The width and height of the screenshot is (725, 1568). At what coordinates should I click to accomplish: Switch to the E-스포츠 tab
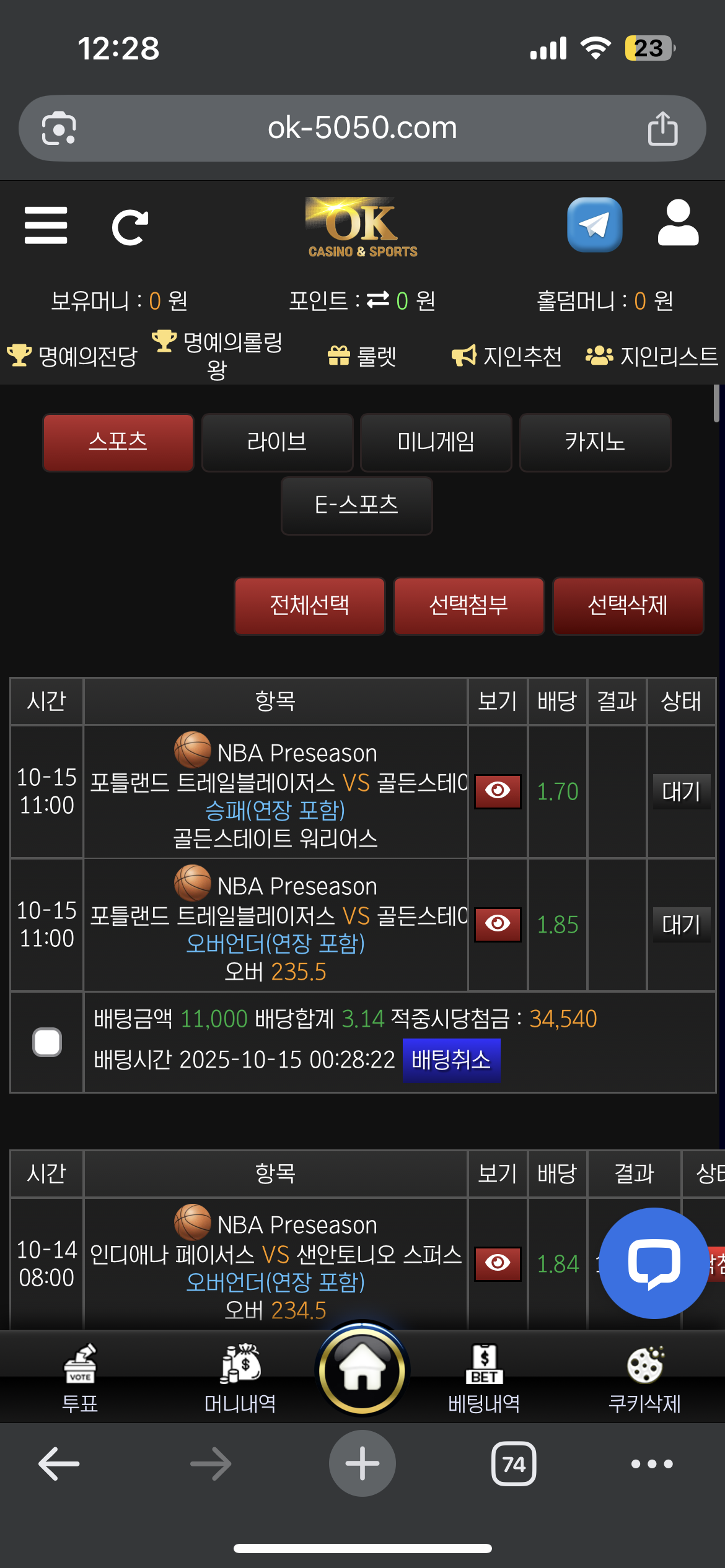pos(356,505)
